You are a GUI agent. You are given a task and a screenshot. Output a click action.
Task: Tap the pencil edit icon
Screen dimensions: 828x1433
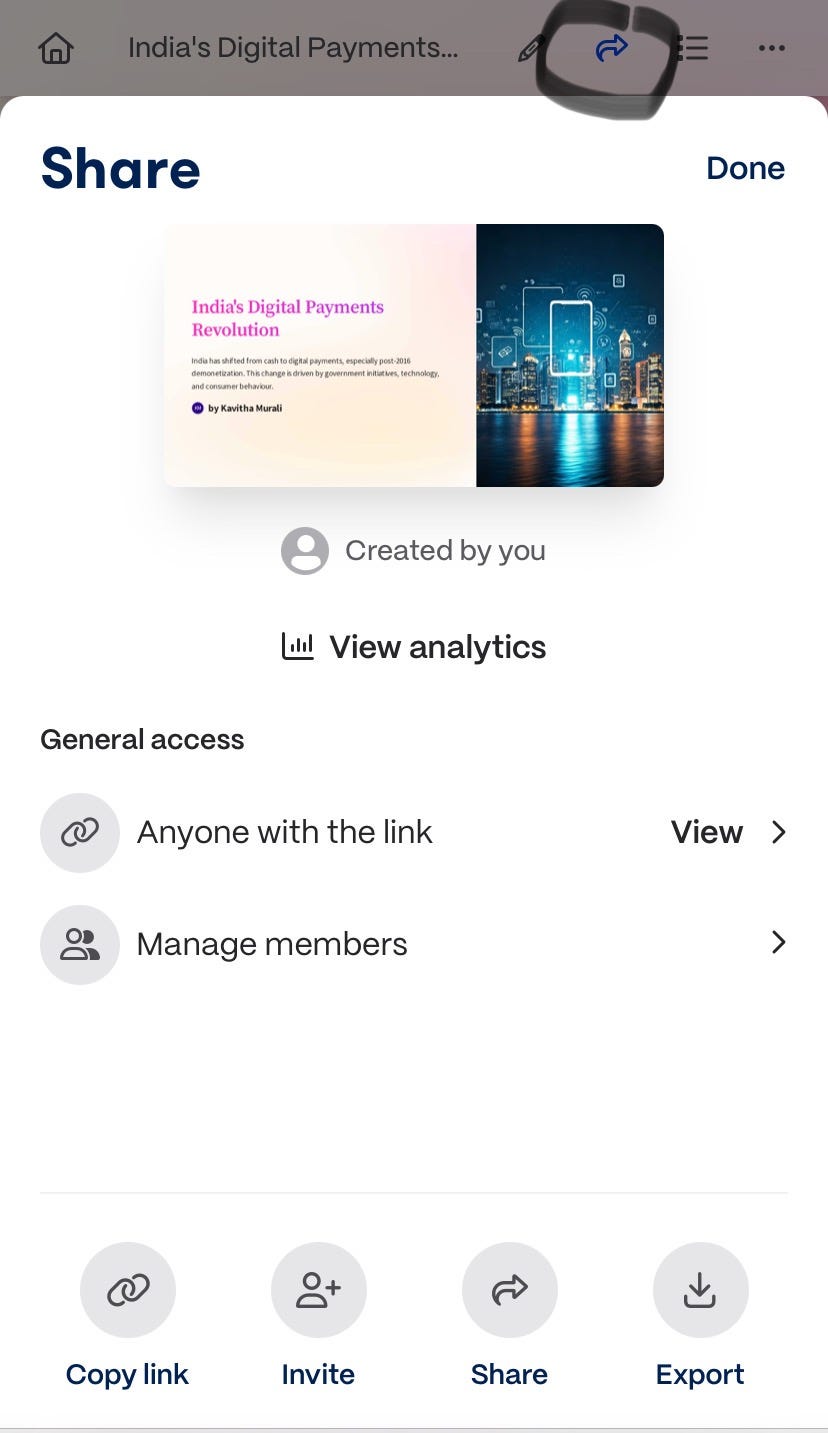pos(532,48)
